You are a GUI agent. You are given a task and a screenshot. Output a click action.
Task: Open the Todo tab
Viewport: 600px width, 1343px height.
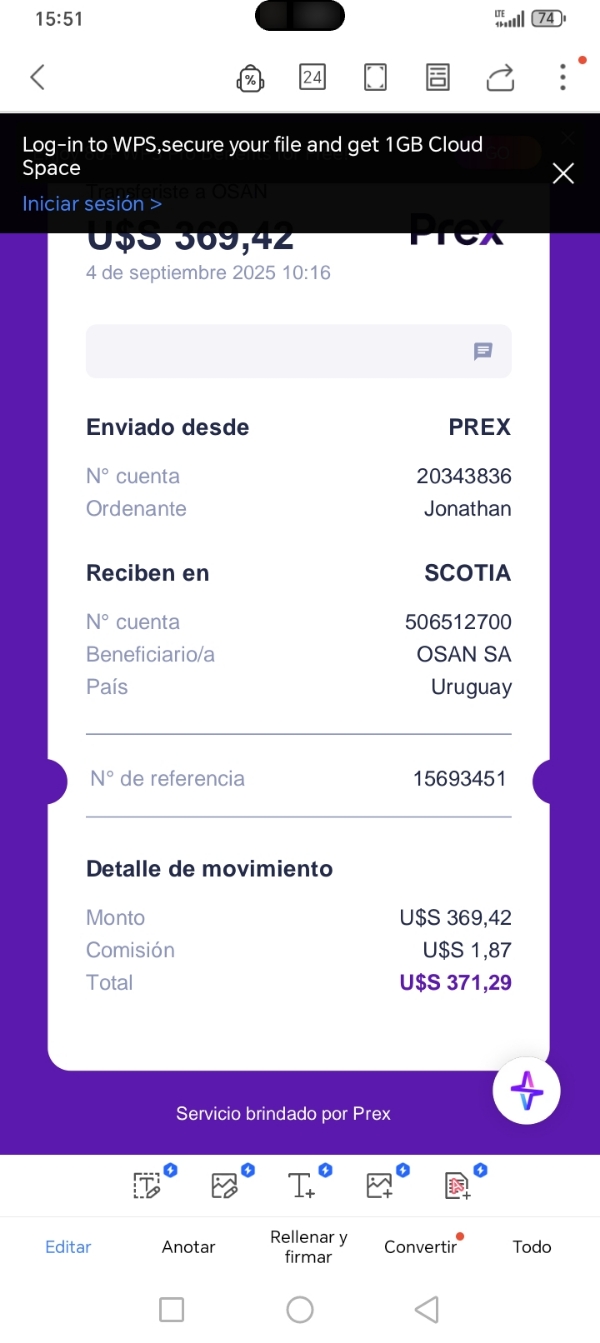coord(532,1247)
